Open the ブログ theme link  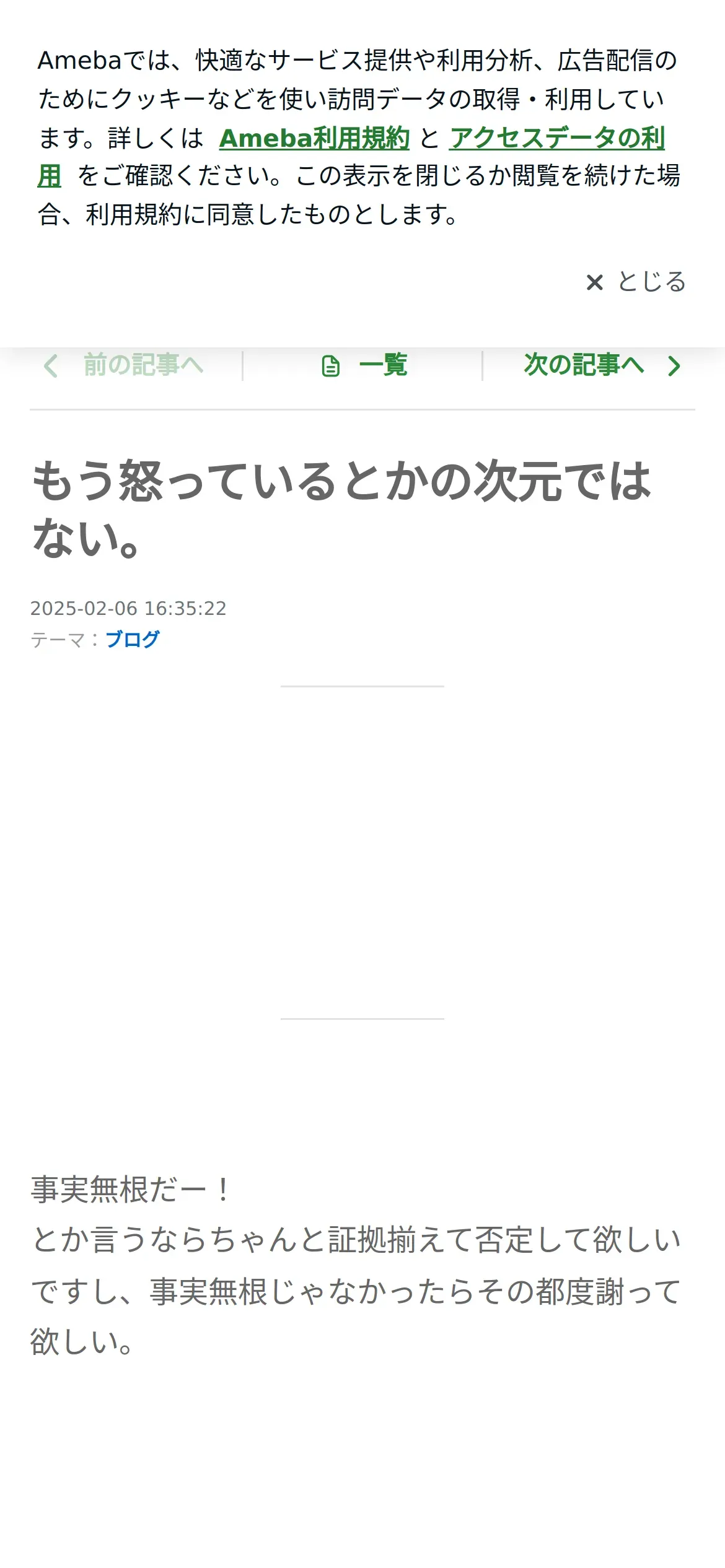tap(133, 639)
